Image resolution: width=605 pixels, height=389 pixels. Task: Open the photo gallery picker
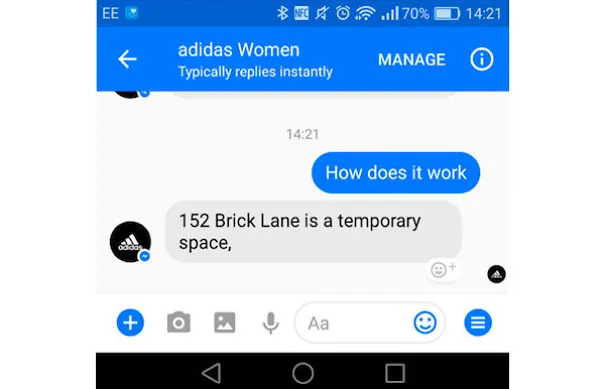pos(225,322)
